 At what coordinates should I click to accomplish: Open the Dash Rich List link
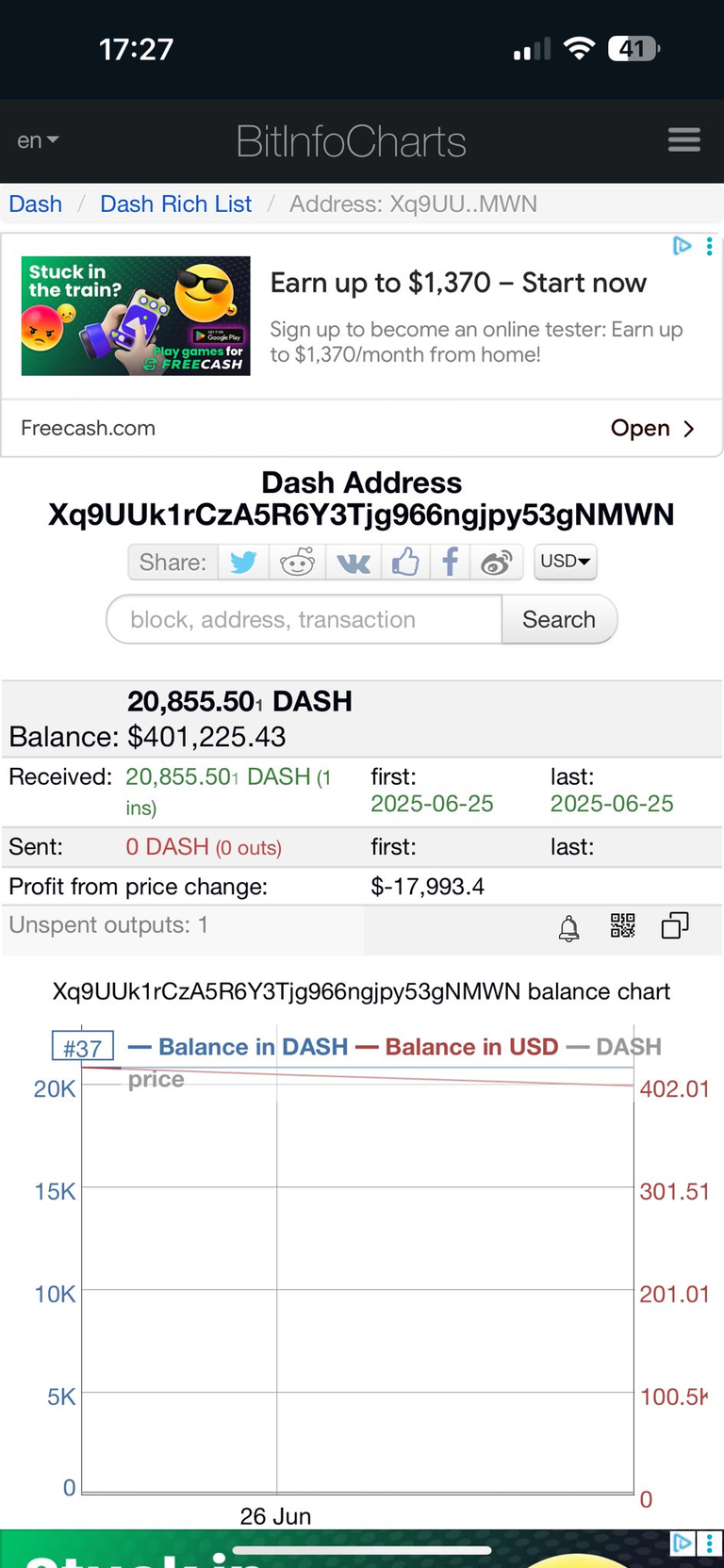pos(176,204)
